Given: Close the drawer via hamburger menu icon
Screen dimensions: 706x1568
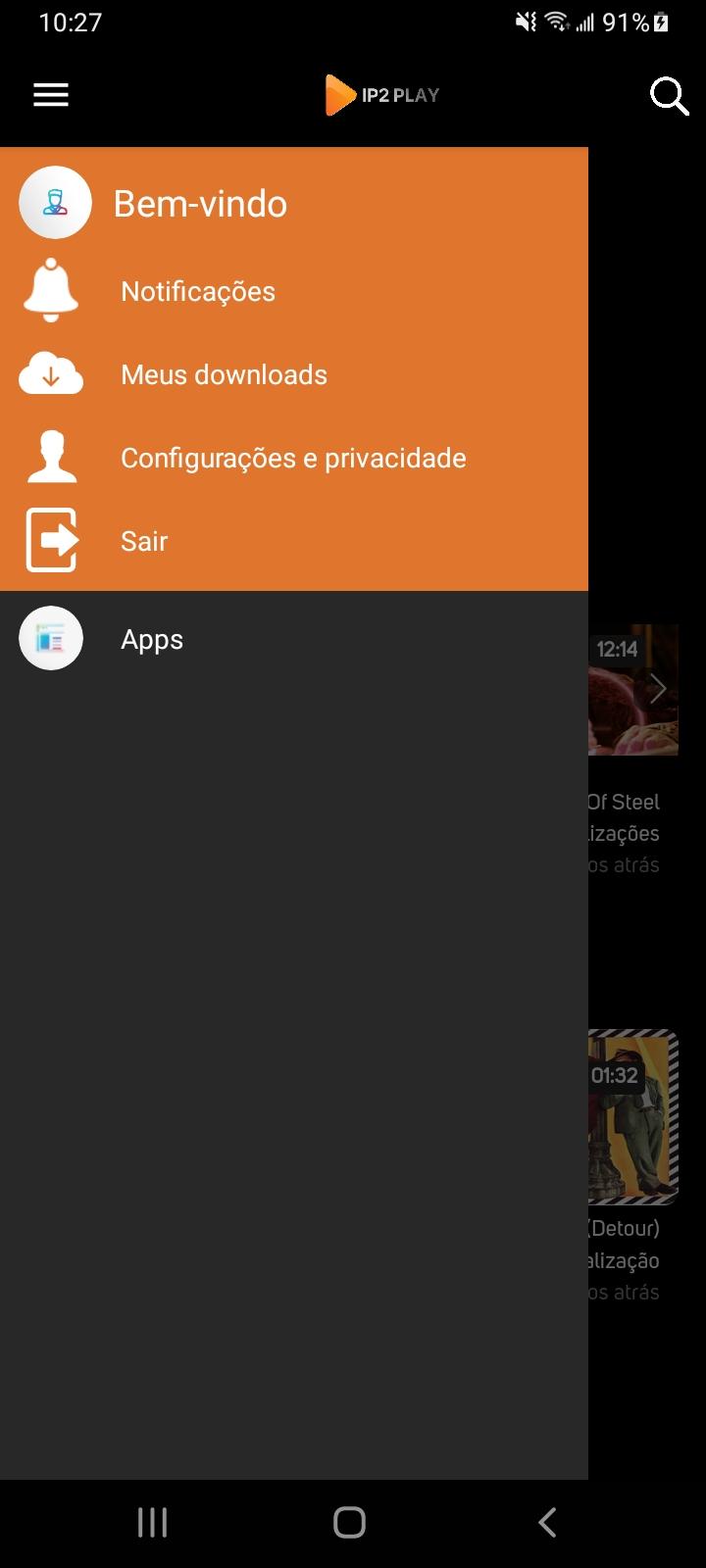Looking at the screenshot, I should click(x=51, y=95).
